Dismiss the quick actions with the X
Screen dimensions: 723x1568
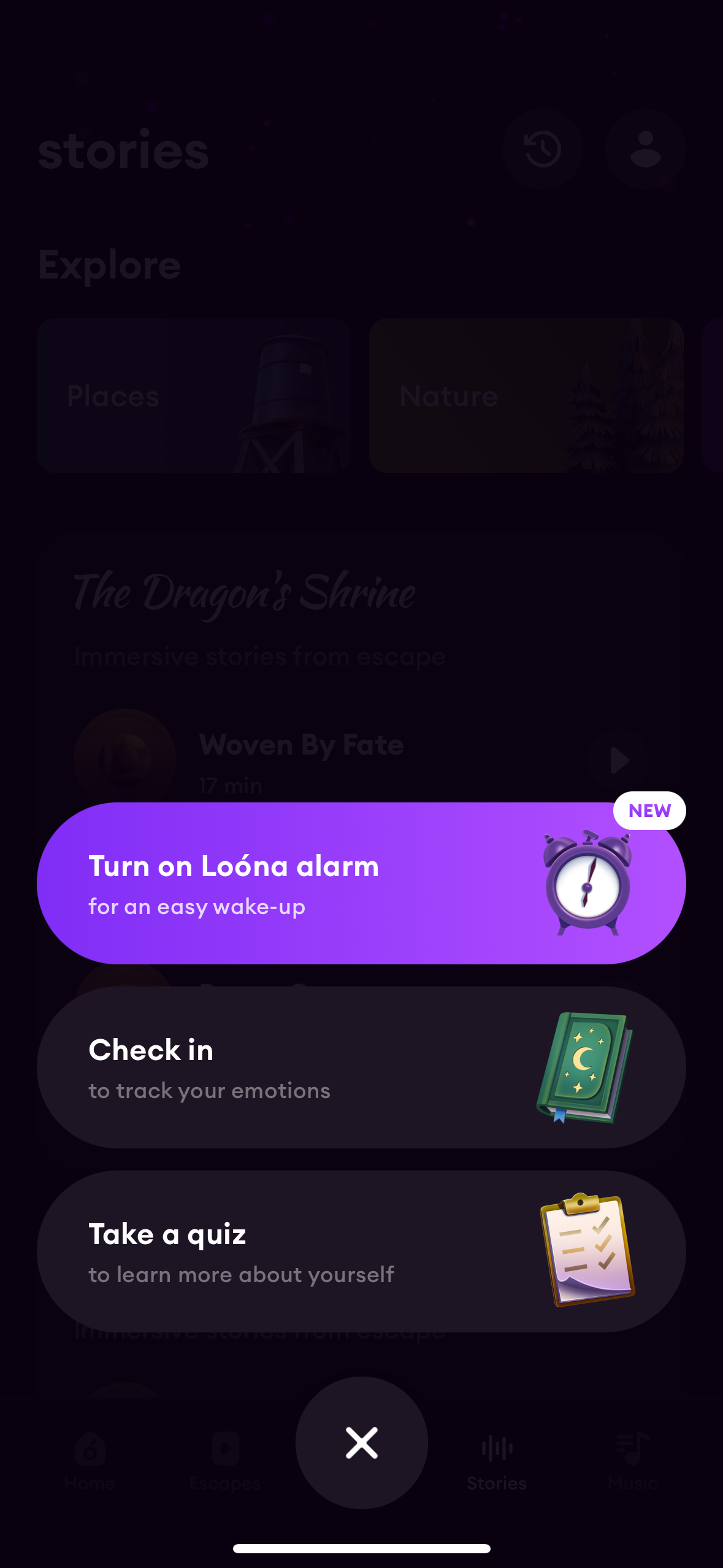click(x=361, y=1443)
